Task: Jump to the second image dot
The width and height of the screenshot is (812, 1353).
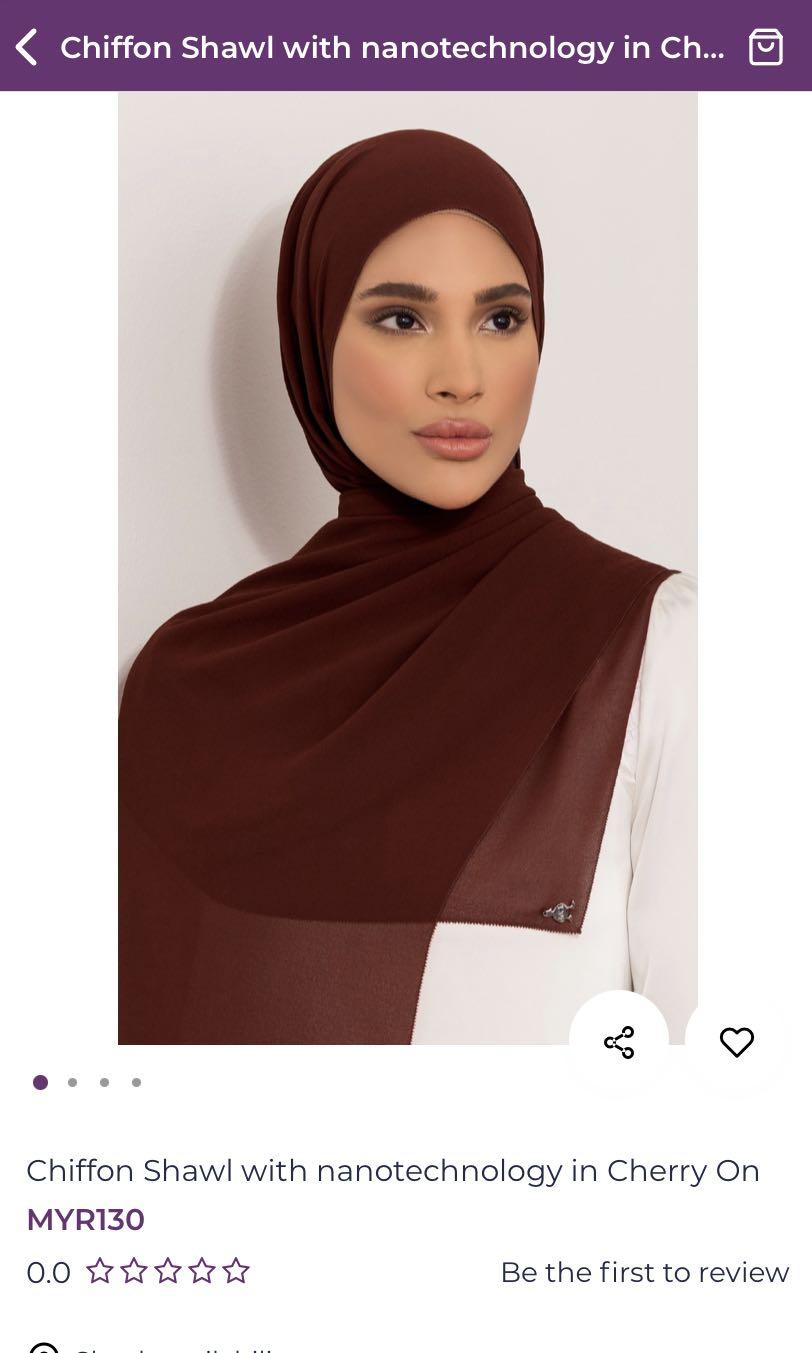Action: click(72, 1082)
